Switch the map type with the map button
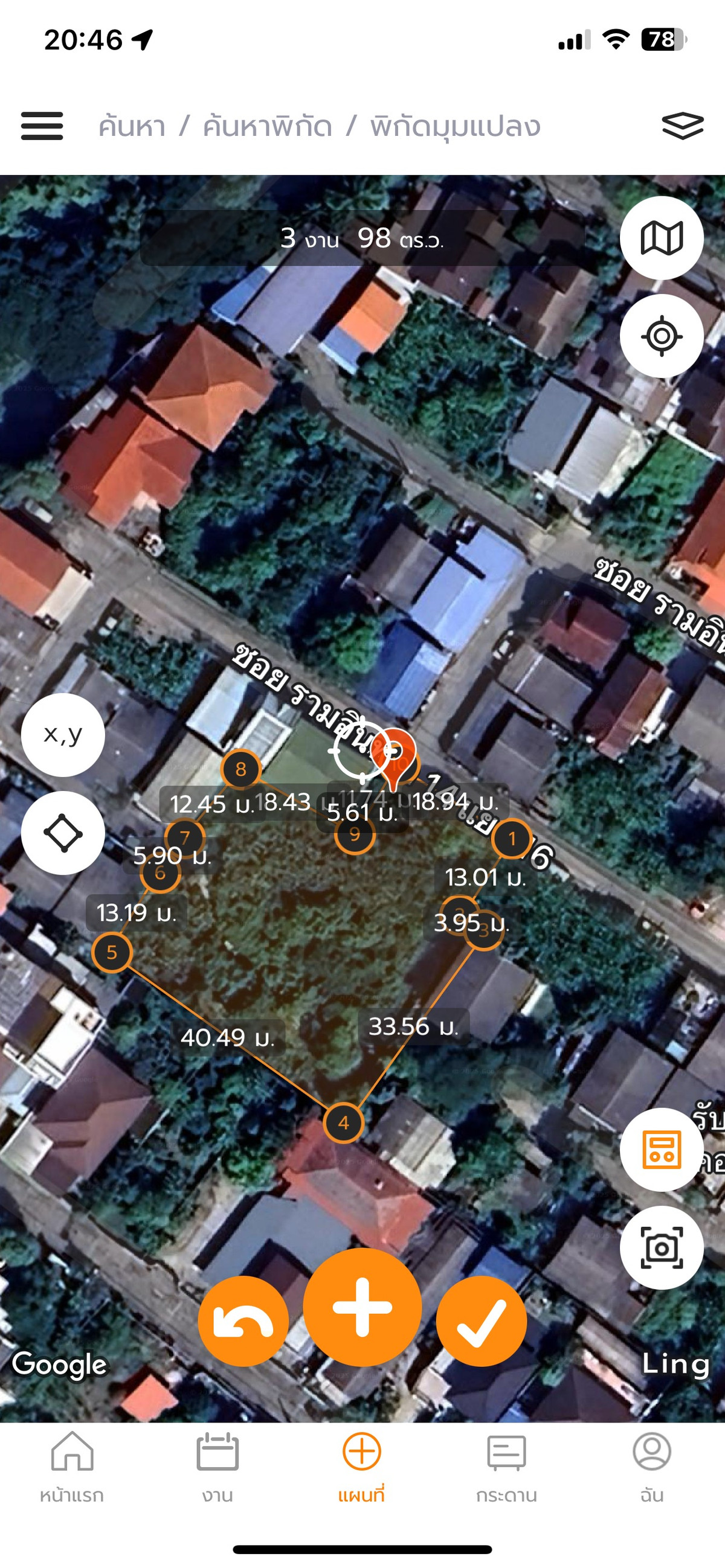Image resolution: width=725 pixels, height=1568 pixels. coord(661,238)
